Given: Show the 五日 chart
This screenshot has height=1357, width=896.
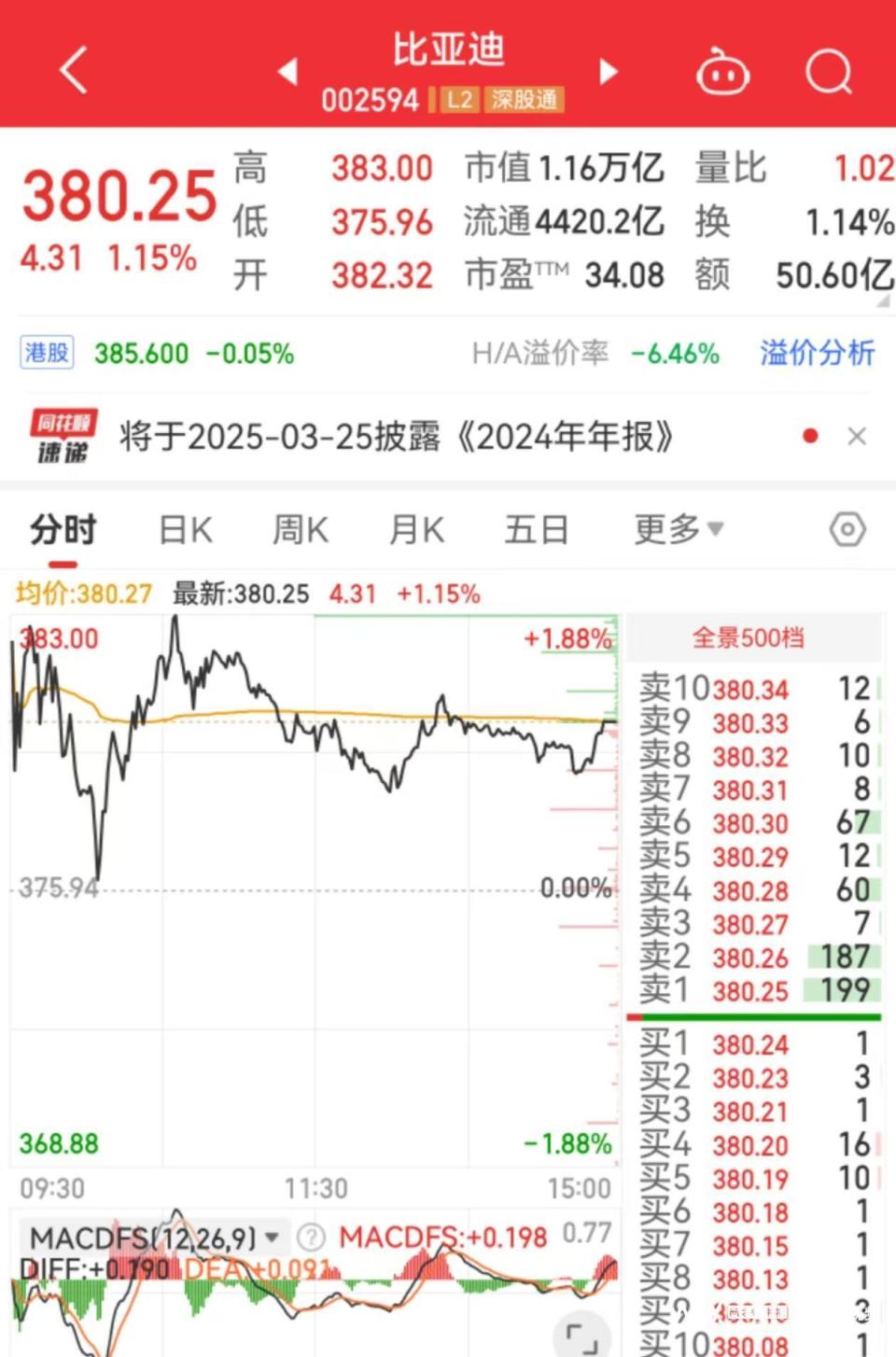Looking at the screenshot, I should coord(537,530).
